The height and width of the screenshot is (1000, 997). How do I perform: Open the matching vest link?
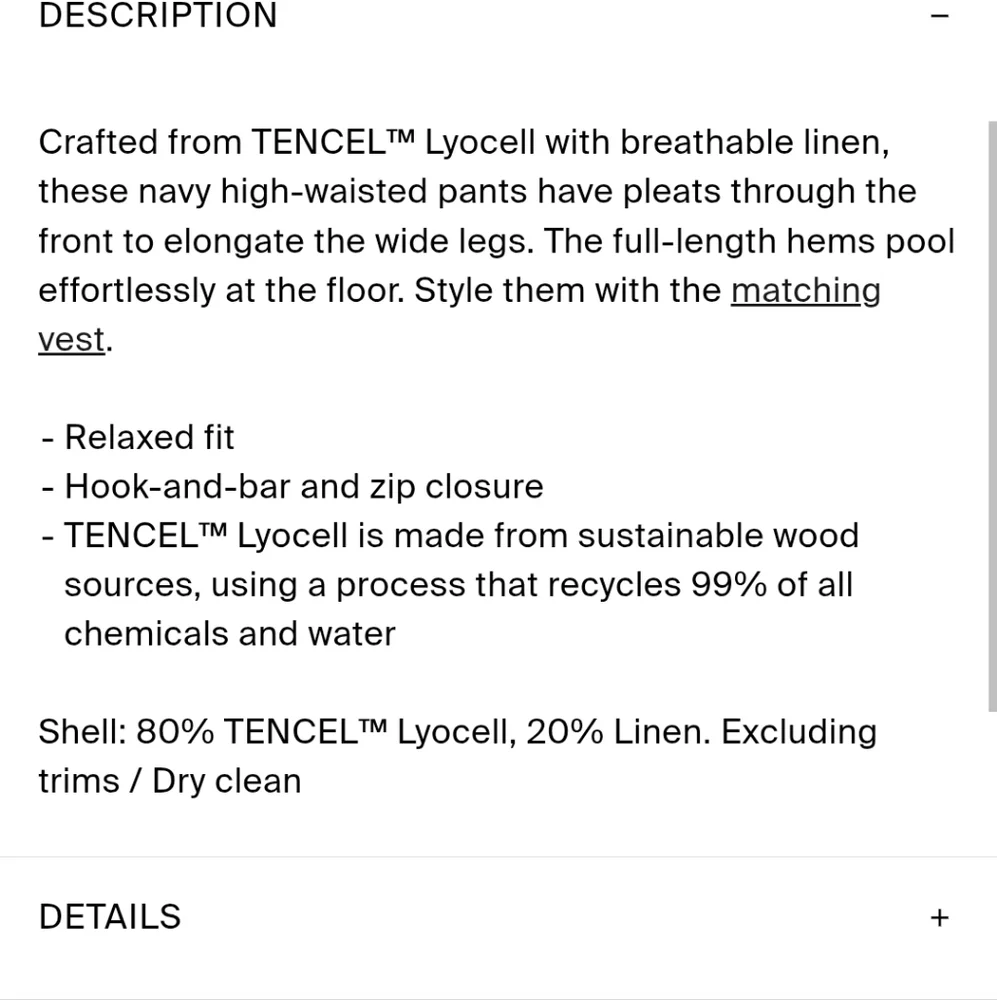tap(805, 291)
